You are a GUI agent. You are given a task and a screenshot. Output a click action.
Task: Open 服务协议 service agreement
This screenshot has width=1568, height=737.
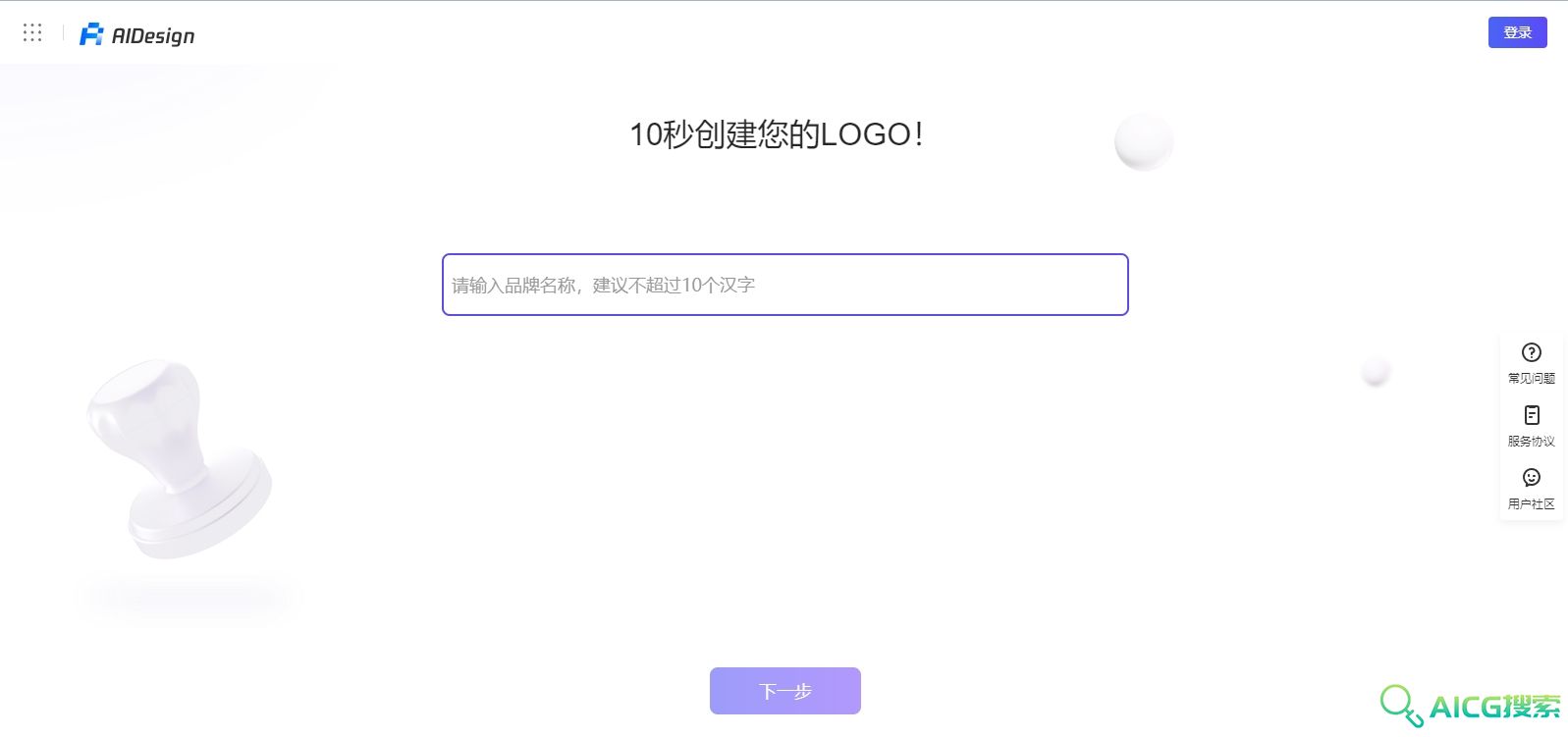pyautogui.click(x=1531, y=425)
